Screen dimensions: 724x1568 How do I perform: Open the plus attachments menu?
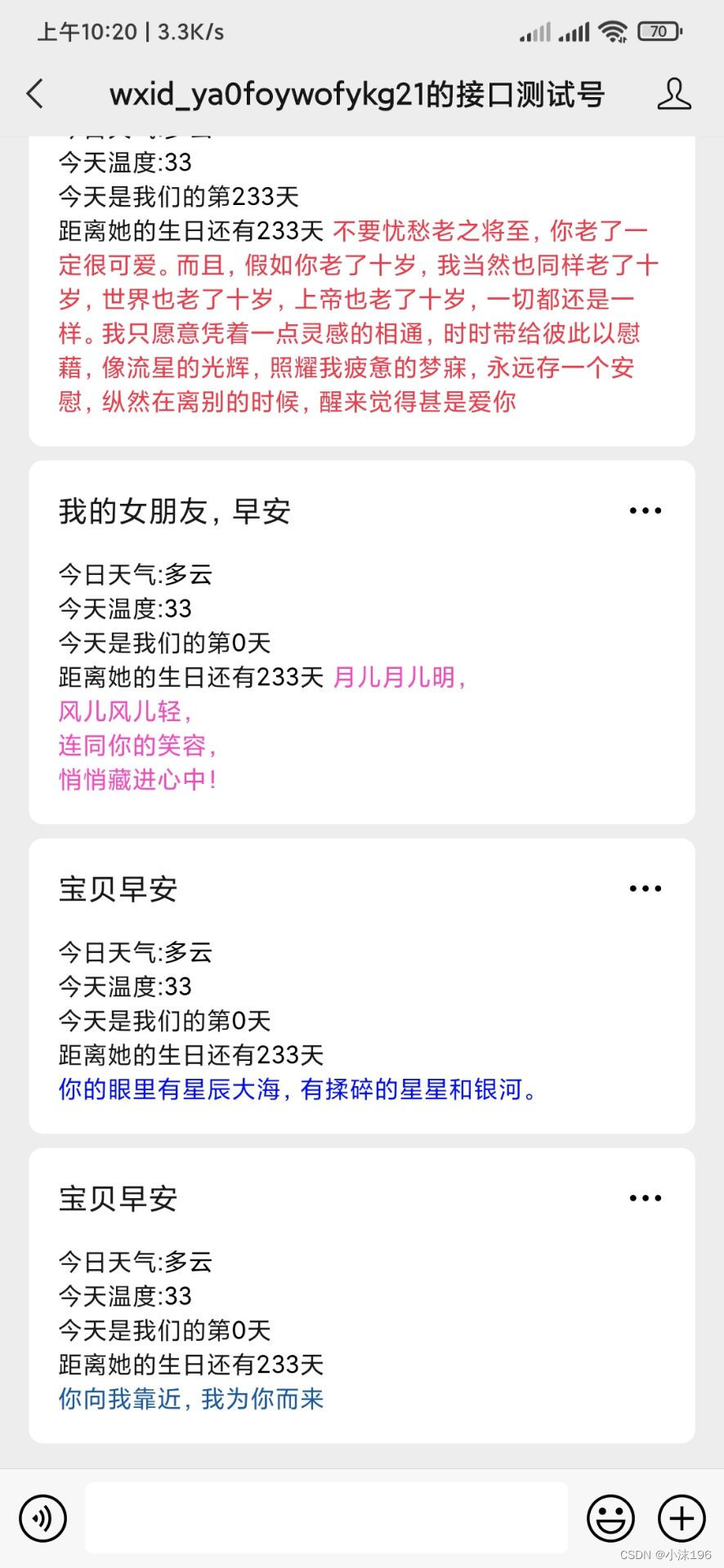pos(682,1518)
